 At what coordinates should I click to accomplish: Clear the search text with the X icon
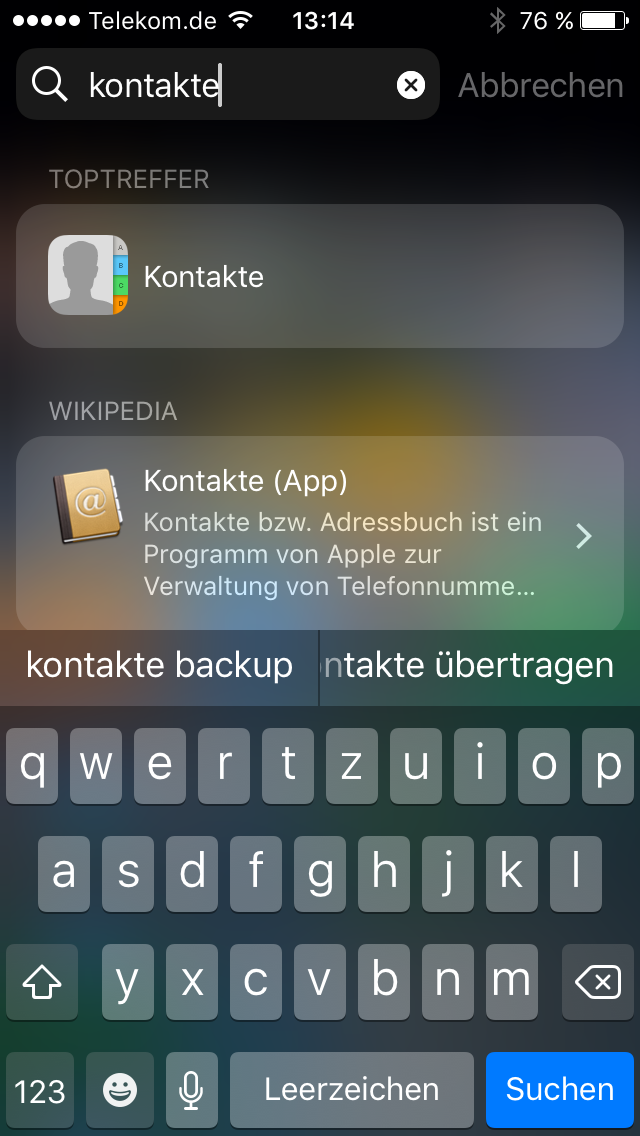click(x=411, y=86)
